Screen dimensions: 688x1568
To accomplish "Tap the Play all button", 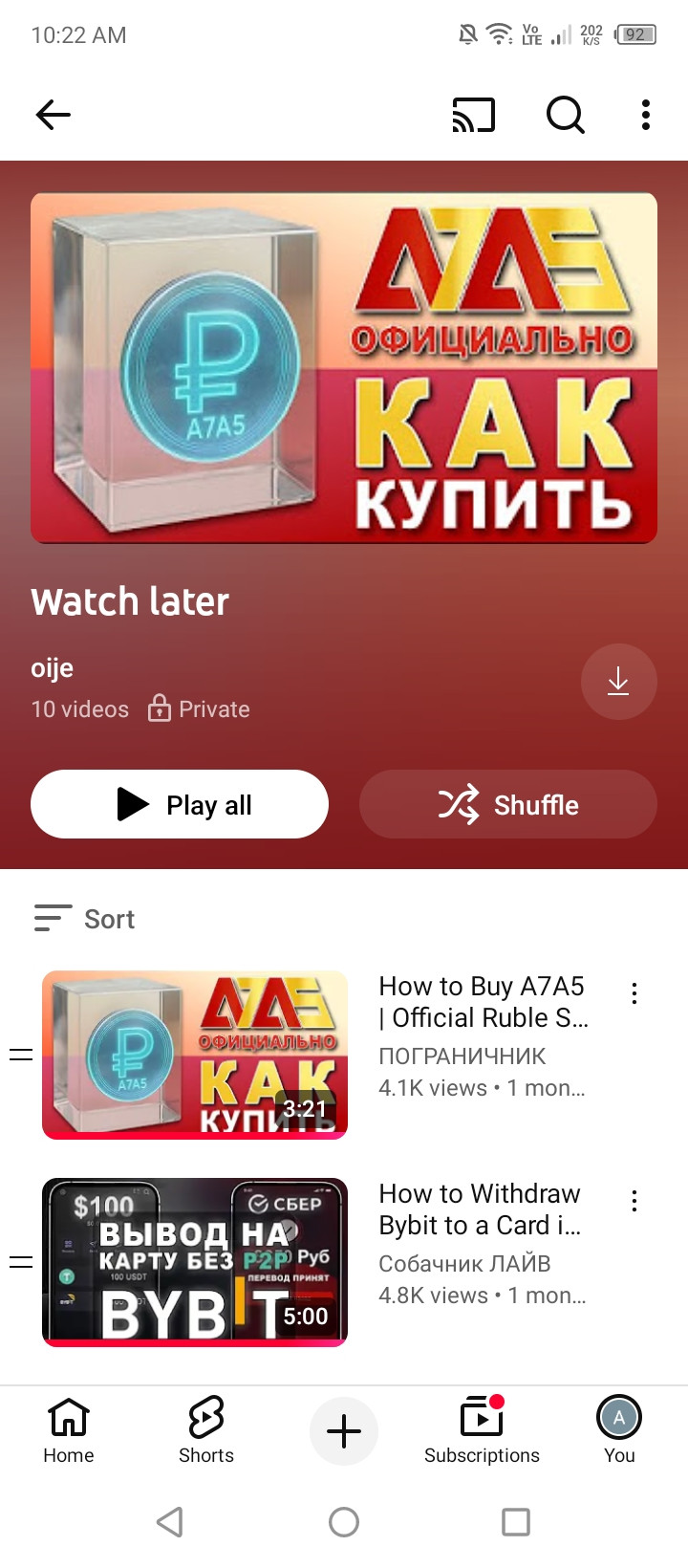I will (180, 804).
